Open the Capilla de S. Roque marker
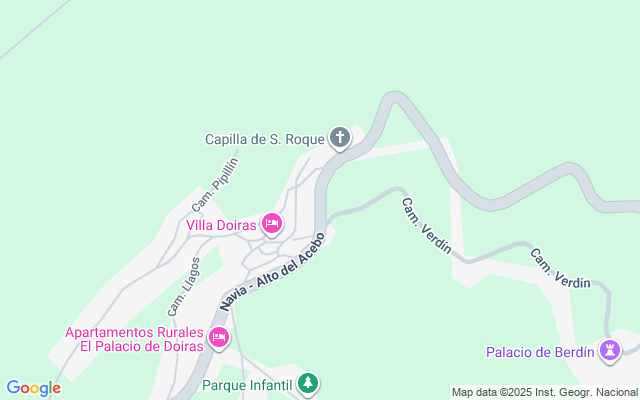Image resolution: width=640 pixels, height=400 pixels. click(x=340, y=138)
